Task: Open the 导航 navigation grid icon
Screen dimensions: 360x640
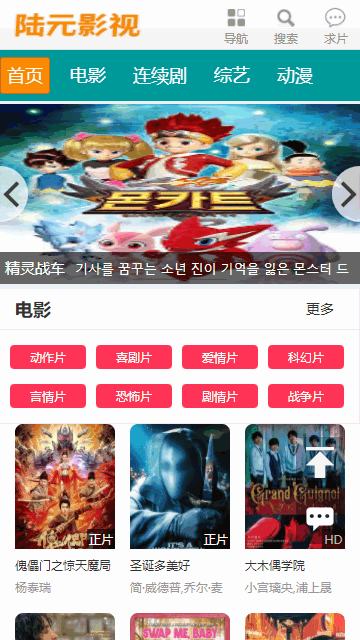Action: (x=236, y=27)
